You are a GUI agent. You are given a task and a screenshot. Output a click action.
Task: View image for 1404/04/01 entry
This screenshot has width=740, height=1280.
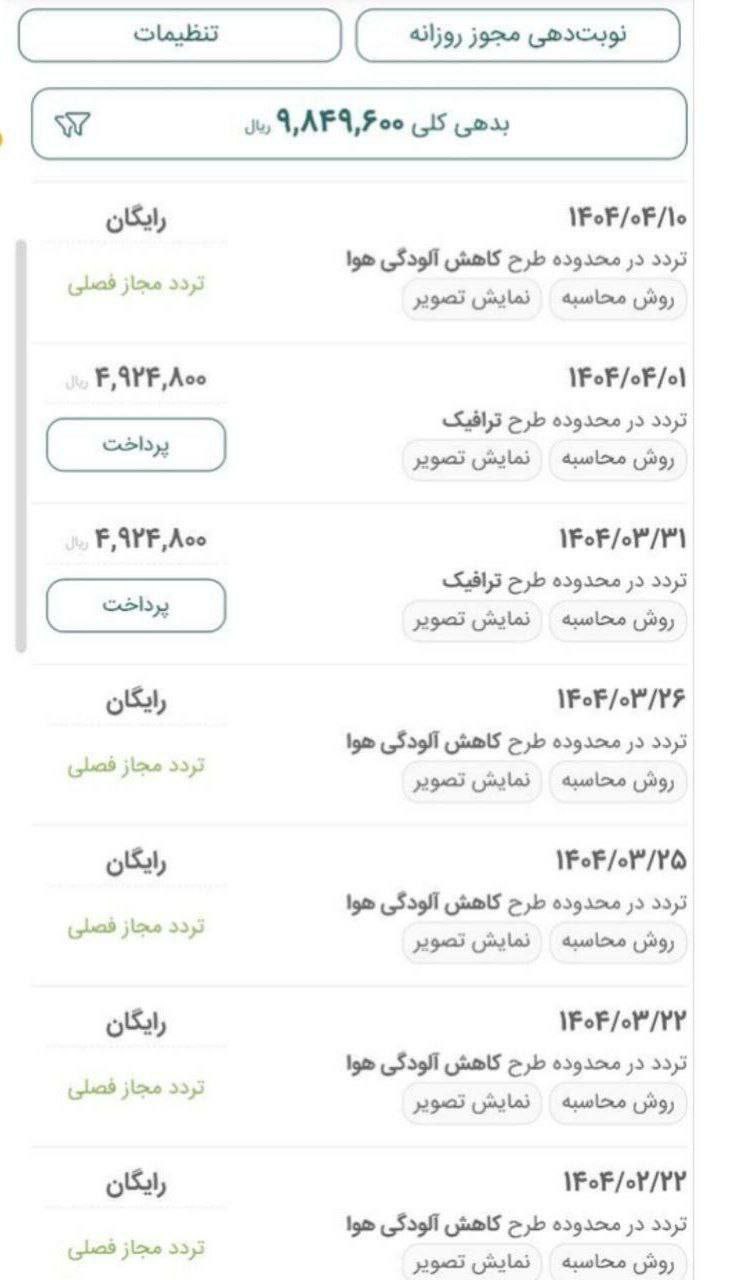point(472,460)
